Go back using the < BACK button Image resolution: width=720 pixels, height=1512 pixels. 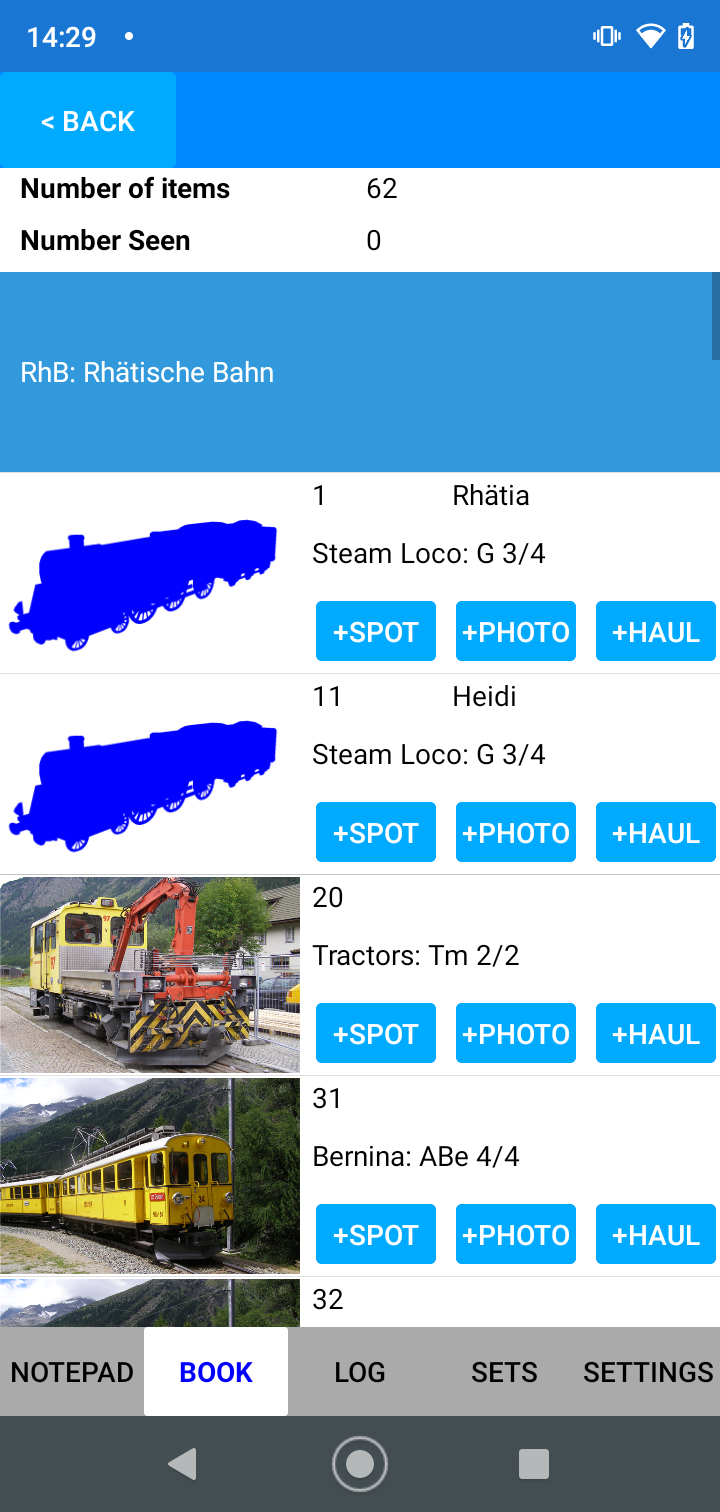(88, 121)
